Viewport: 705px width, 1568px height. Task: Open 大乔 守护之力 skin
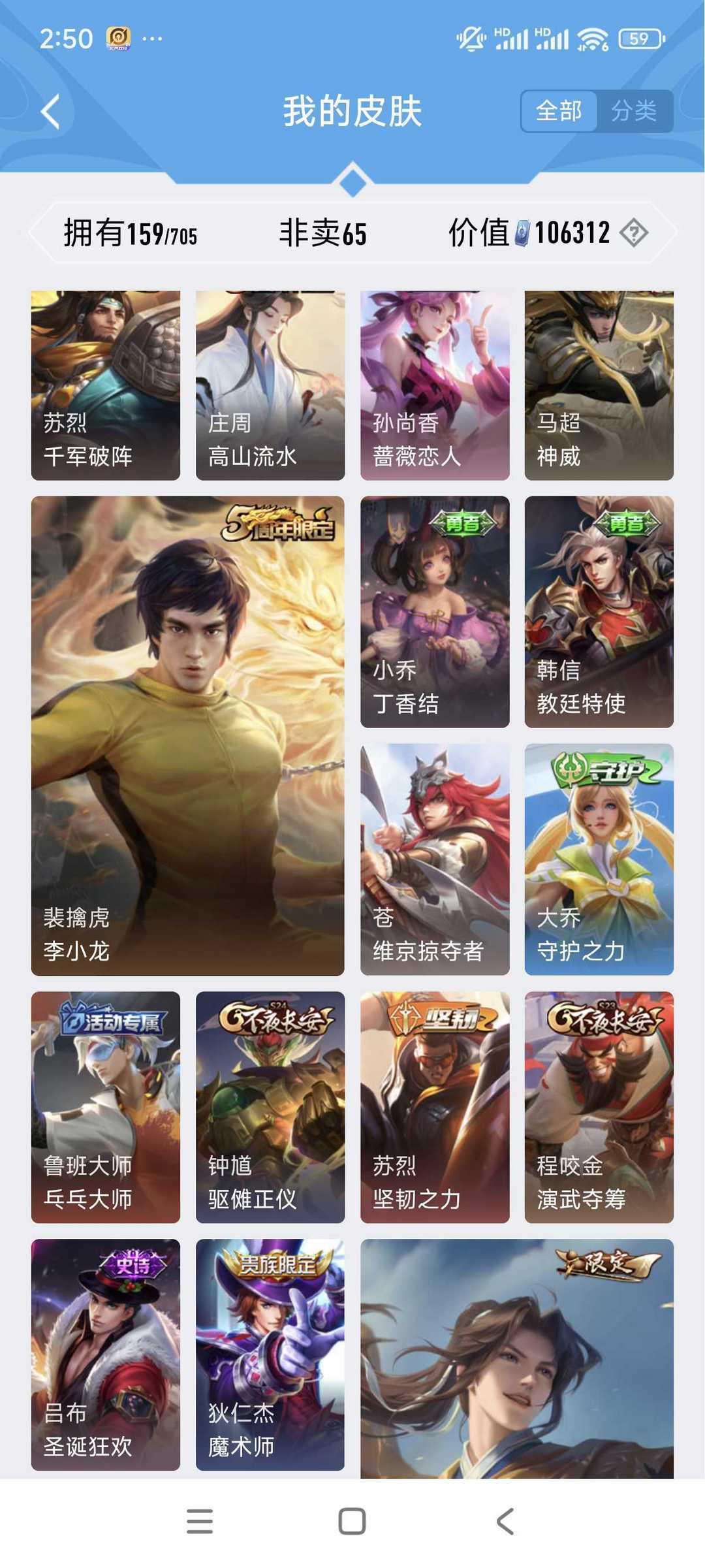599,859
